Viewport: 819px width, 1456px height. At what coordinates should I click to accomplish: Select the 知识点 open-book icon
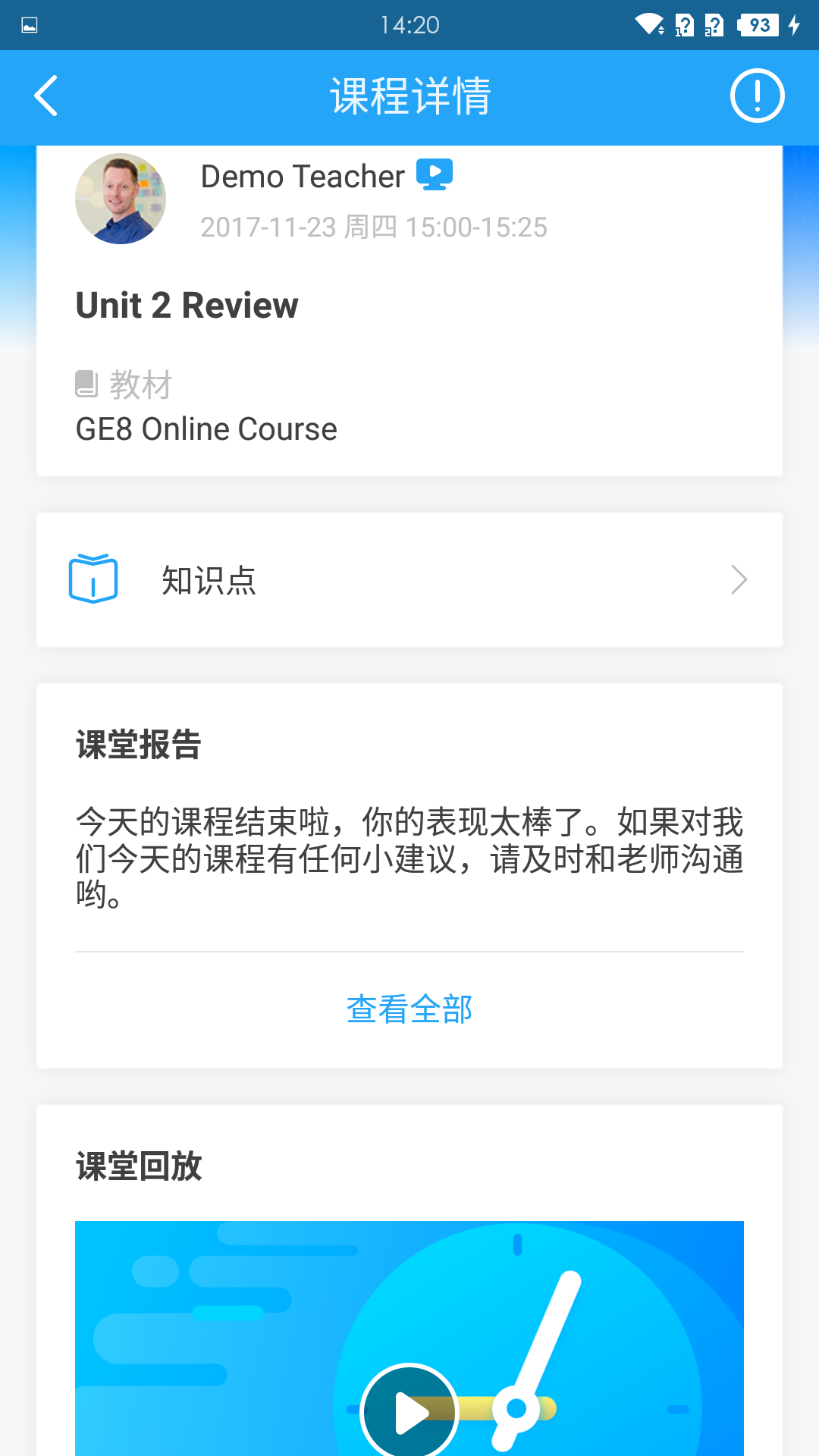pyautogui.click(x=93, y=579)
